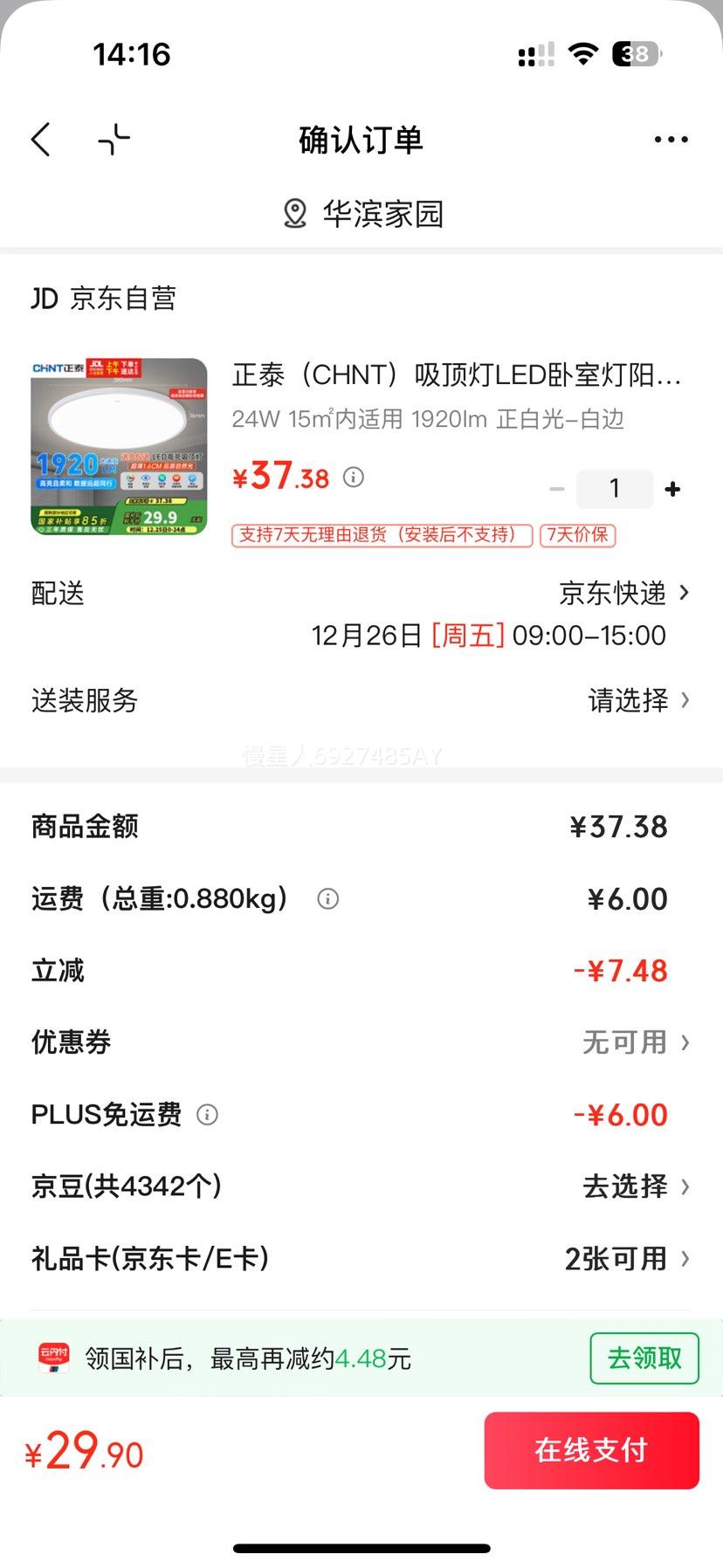Screen dimensions: 723x1568
Task: Tap the 7天价保 label
Action: pyautogui.click(x=579, y=535)
